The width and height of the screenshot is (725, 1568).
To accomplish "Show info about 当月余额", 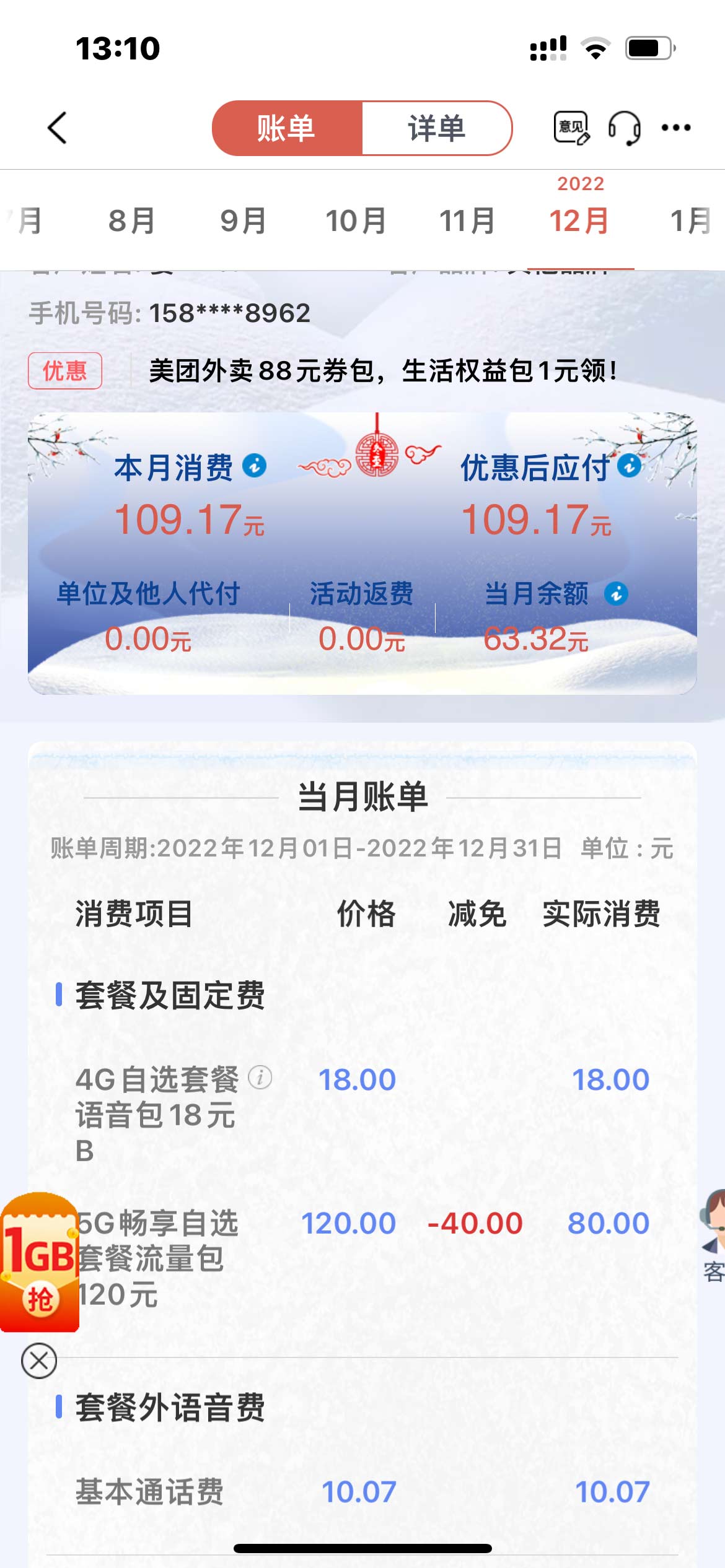I will 616,594.
